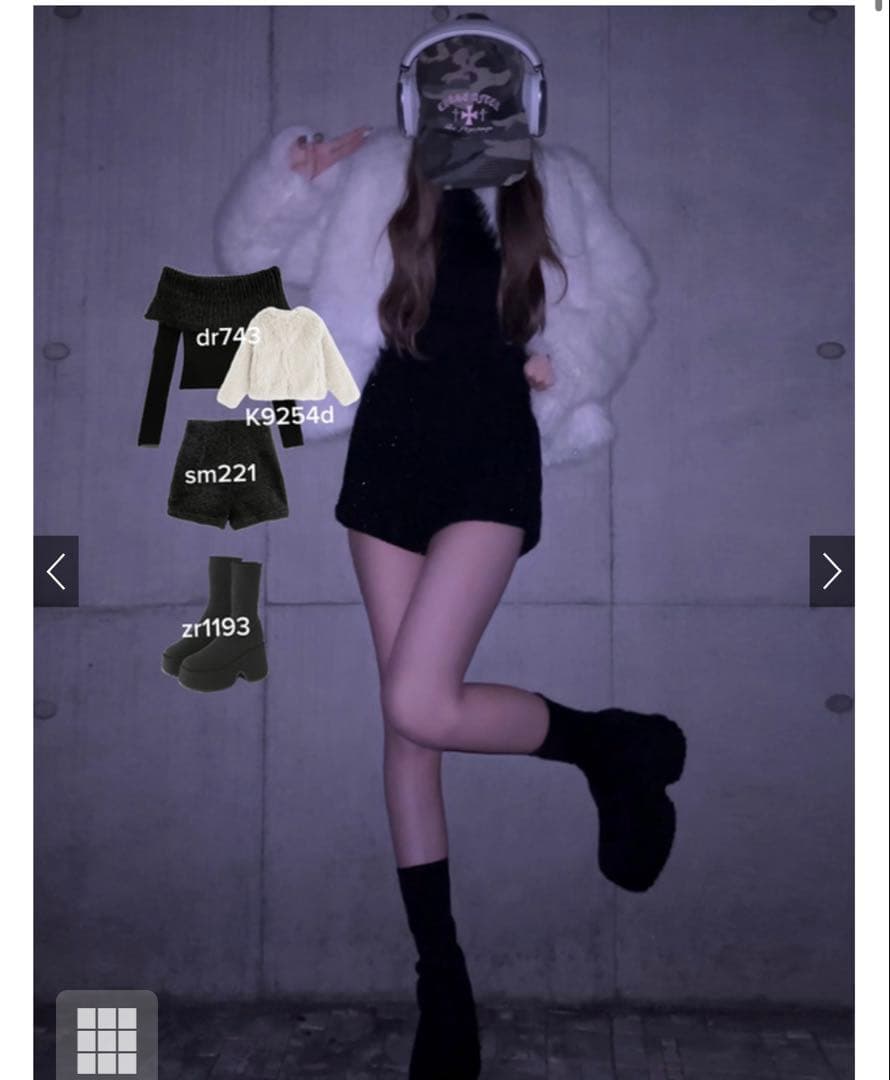Go to the previous image
Viewport: 890px width, 1080px height.
point(56,571)
